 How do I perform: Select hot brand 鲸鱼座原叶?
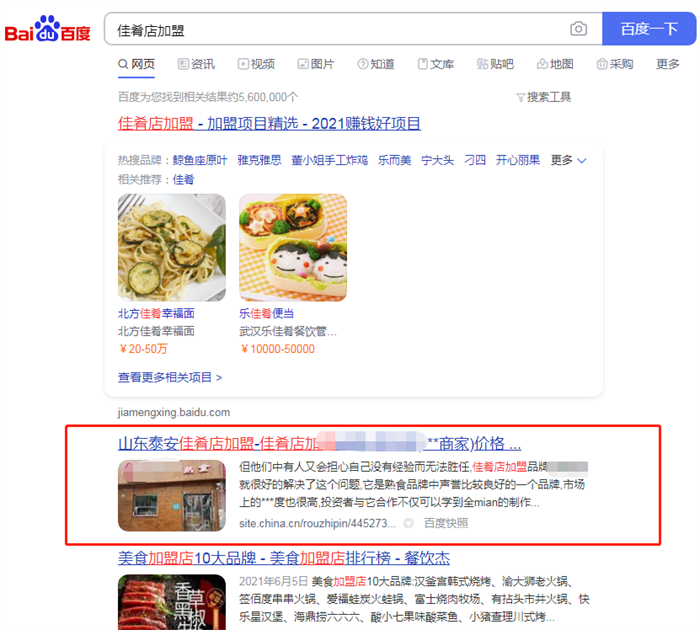[x=200, y=160]
